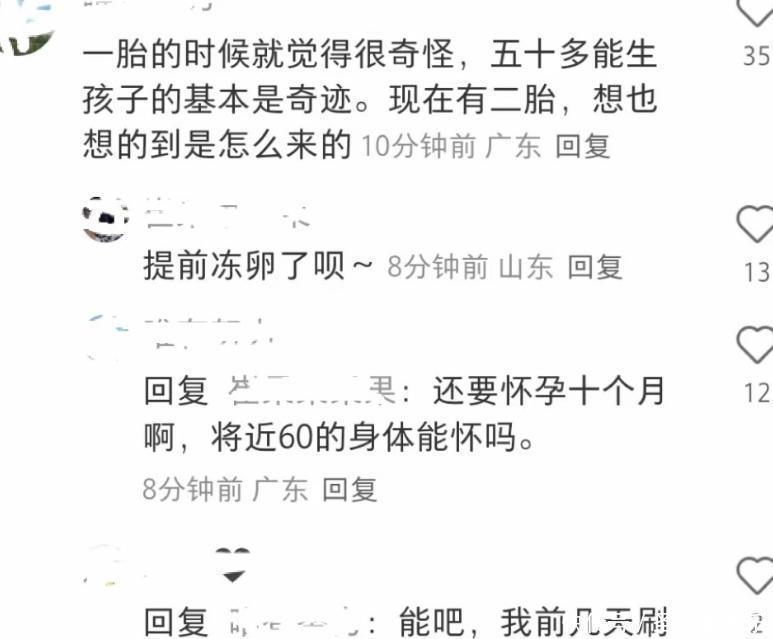The width and height of the screenshot is (773, 639).
Task: Like the 还要怀孕十个月啊 comment
Action: pyautogui.click(x=755, y=345)
